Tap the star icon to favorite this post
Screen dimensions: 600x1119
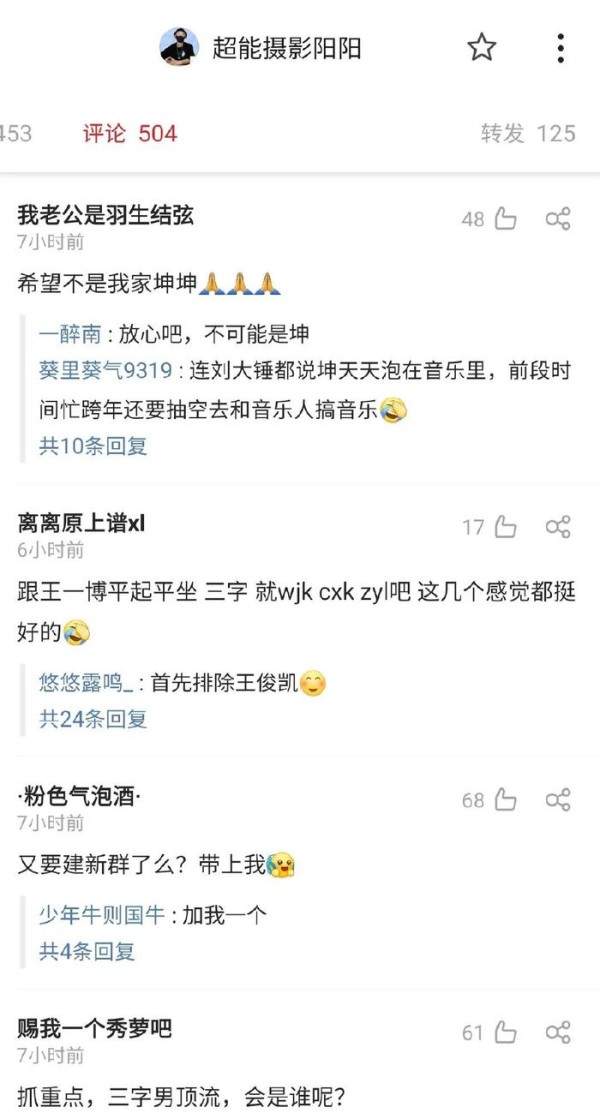pyautogui.click(x=482, y=48)
